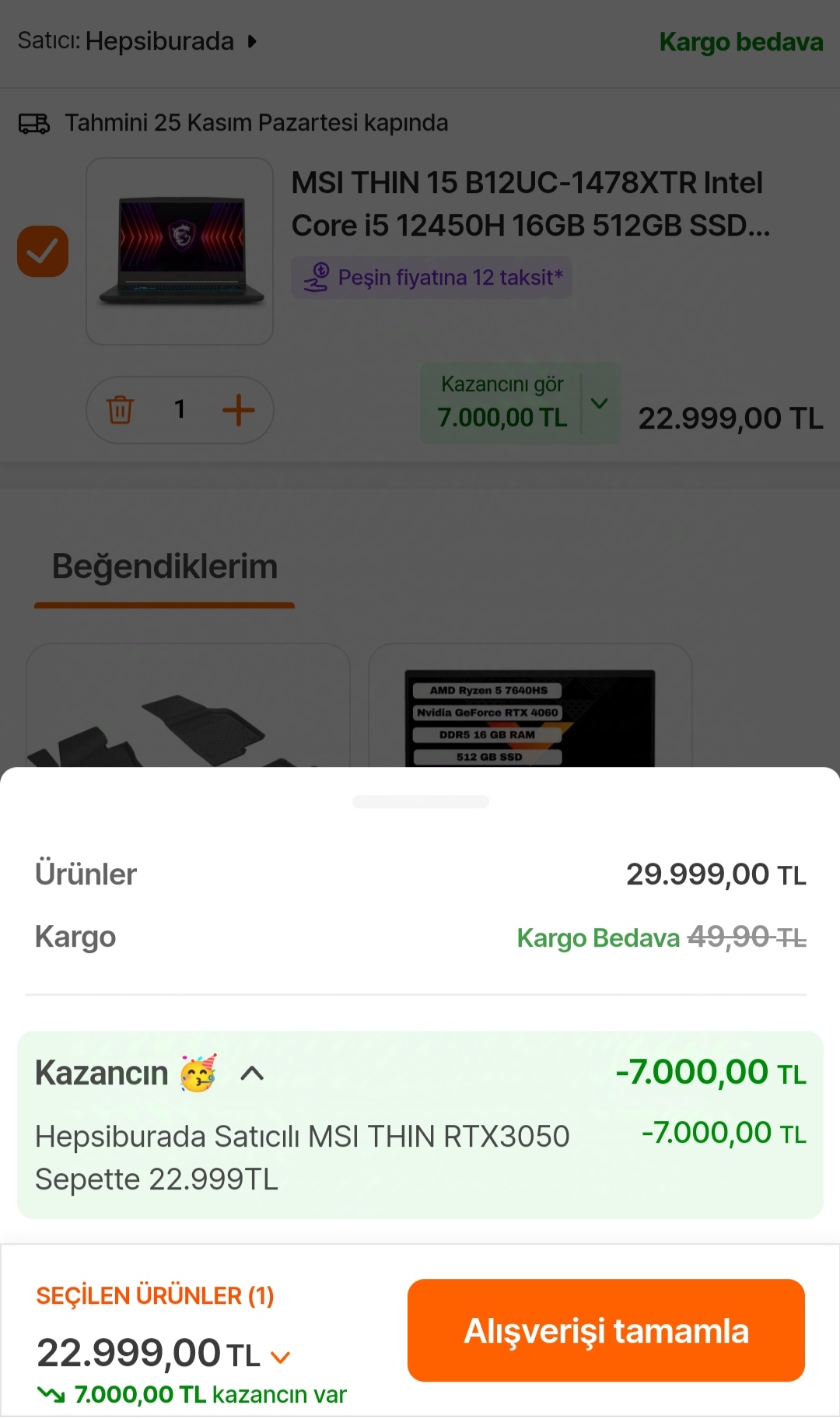
Task: Expand the Kazancını gör 7.000,00 TL dropdown
Action: pos(599,403)
